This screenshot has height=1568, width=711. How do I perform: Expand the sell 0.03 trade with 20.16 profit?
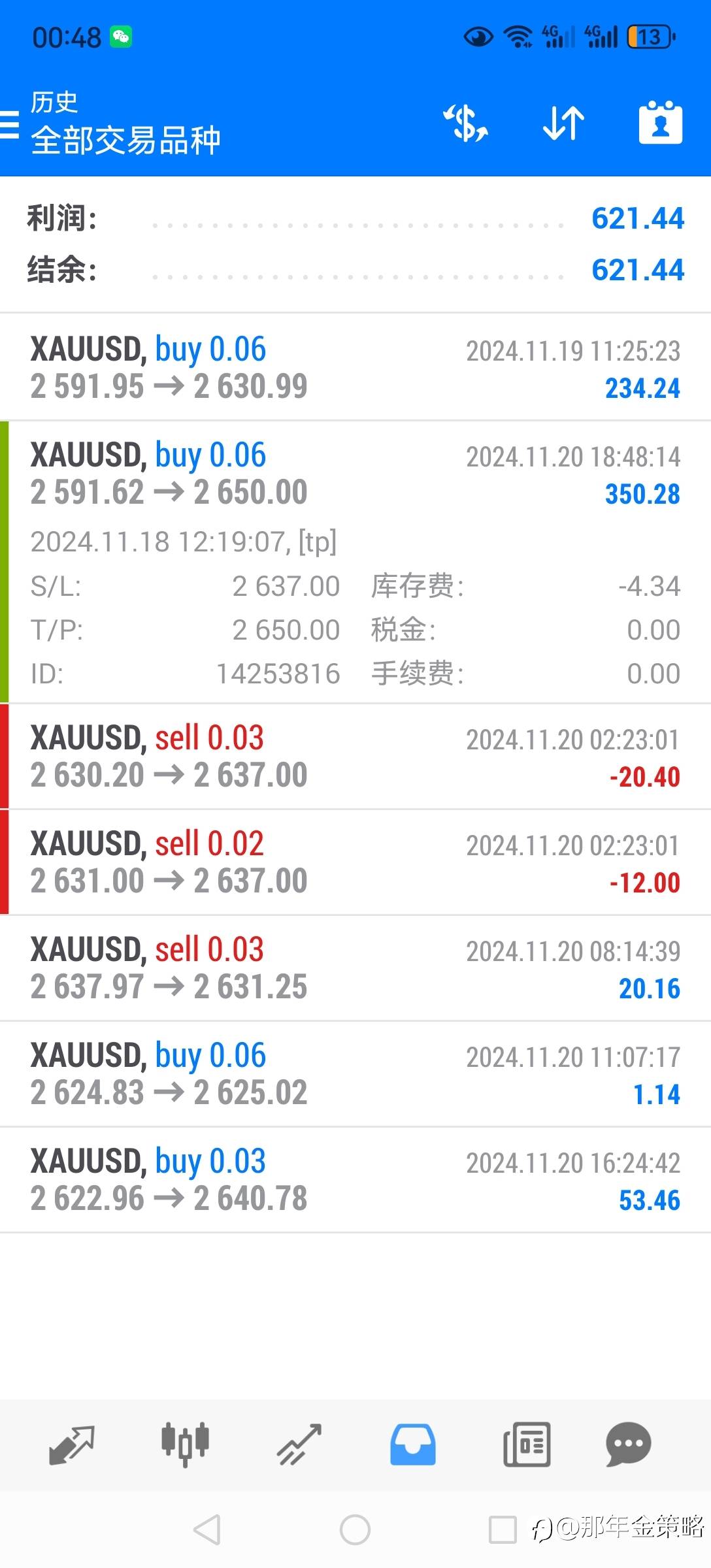tap(355, 969)
